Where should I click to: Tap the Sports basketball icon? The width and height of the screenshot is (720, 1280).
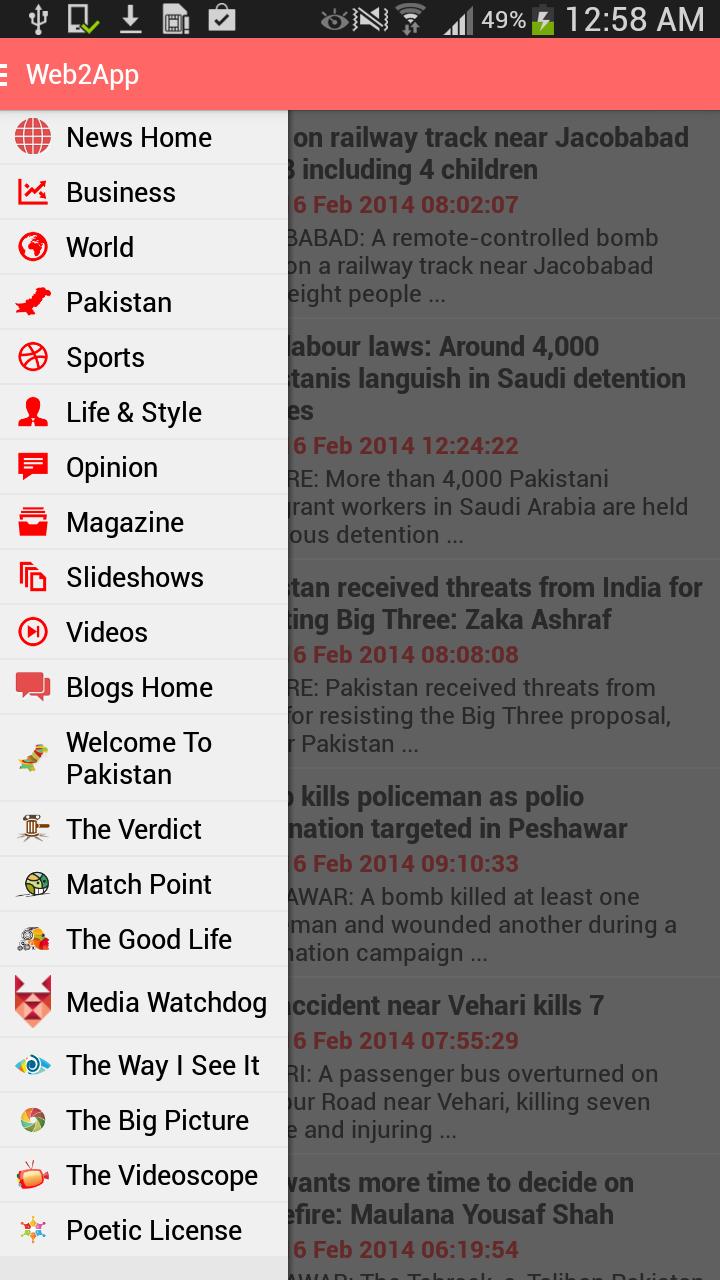31,357
